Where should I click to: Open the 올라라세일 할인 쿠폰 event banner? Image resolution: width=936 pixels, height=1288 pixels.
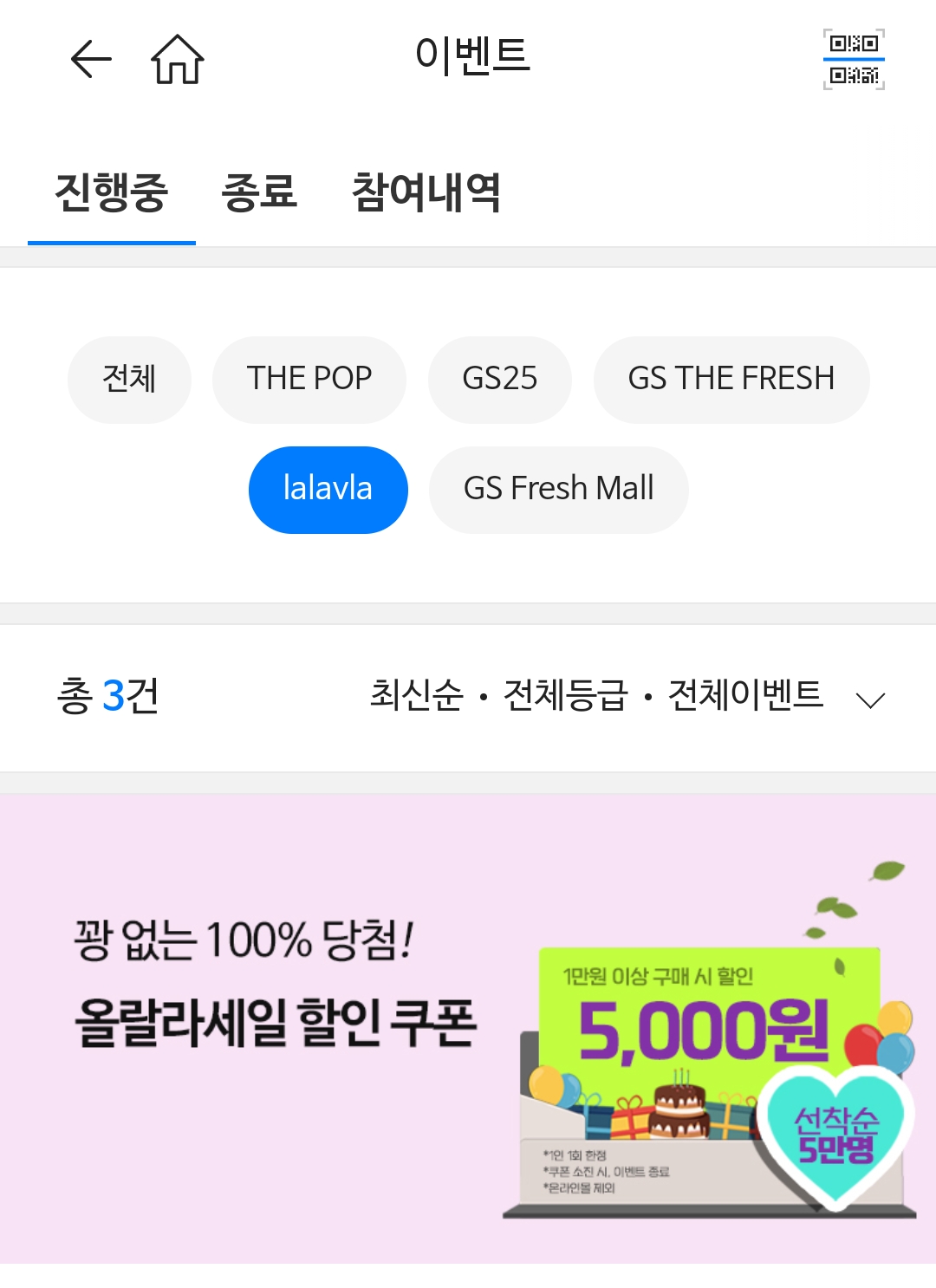click(x=468, y=1028)
